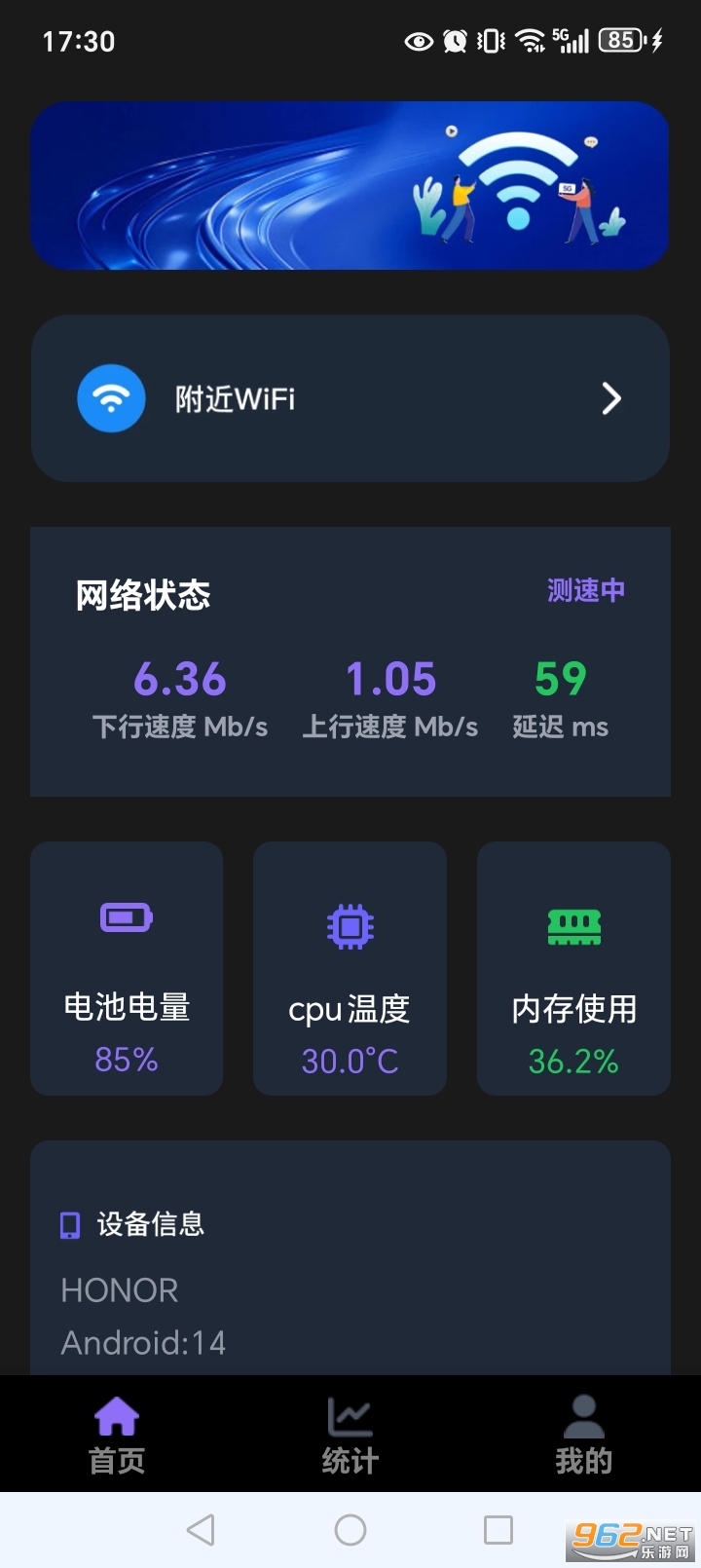Open the home icon in bottom navigation
Screen dimensions: 701x1568
(116, 1412)
